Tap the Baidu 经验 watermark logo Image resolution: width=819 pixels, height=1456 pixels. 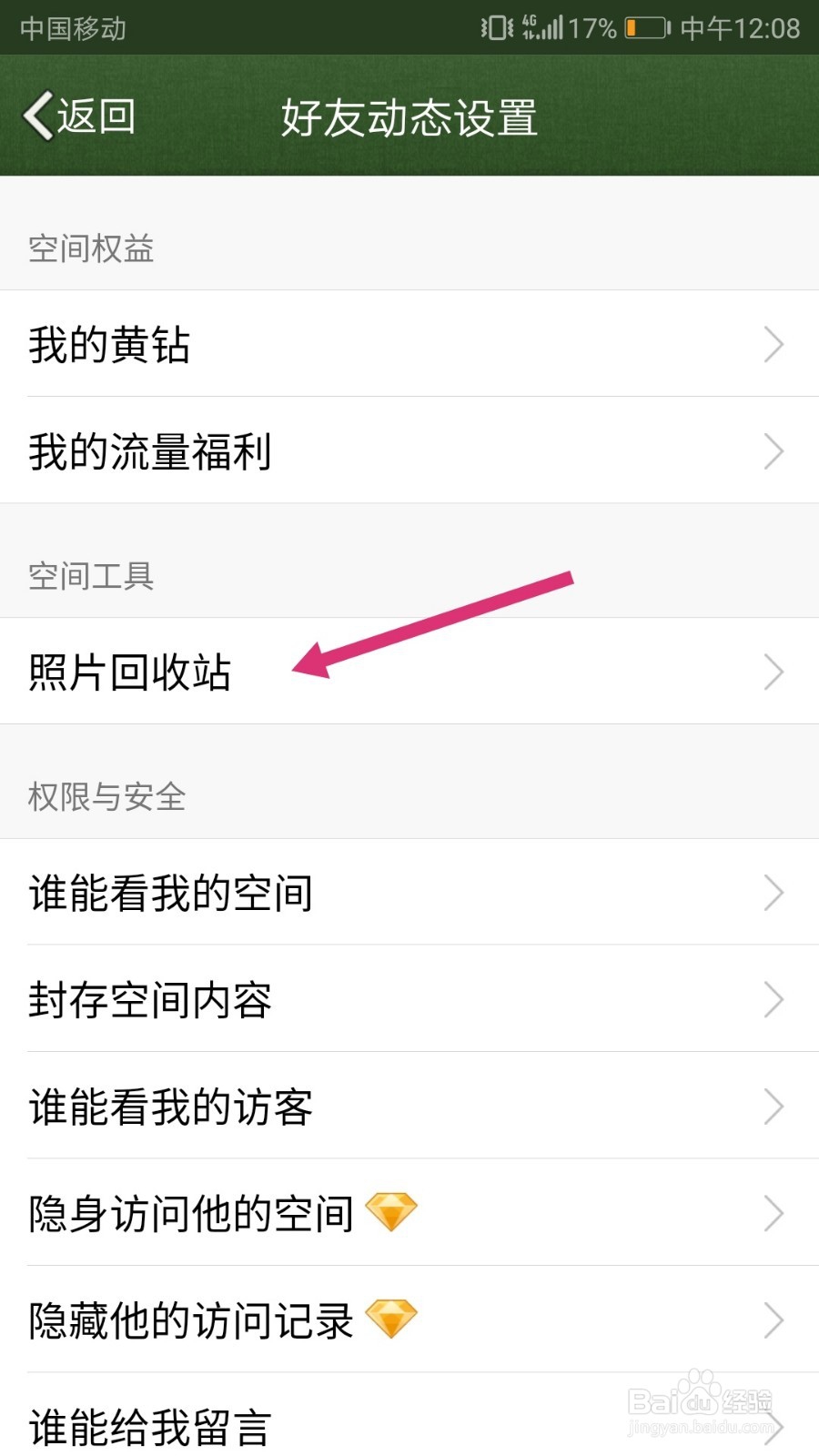click(701, 1401)
